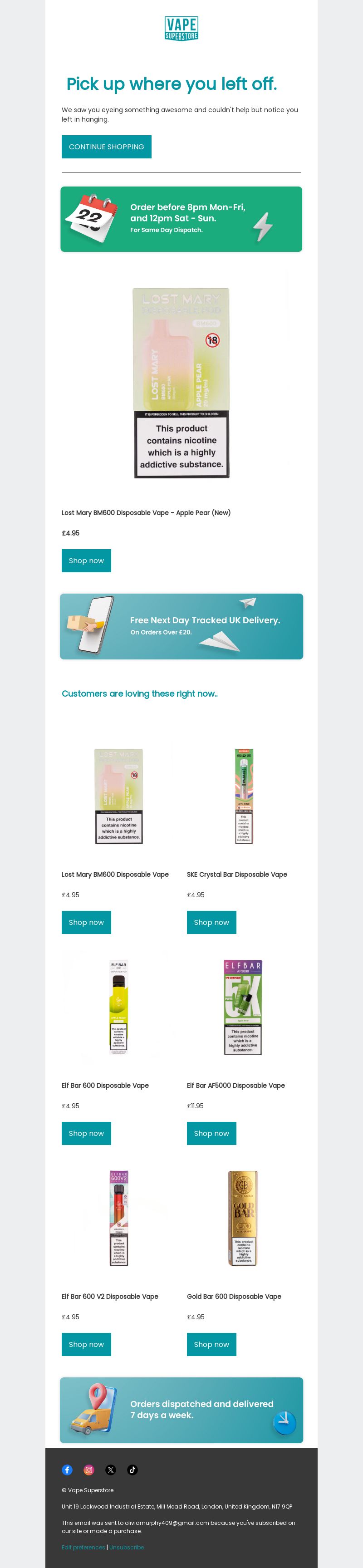Shop now for Elf Bar 600 V2 Disposable Vape
Screen dimensions: 363x1568
tap(86, 1344)
